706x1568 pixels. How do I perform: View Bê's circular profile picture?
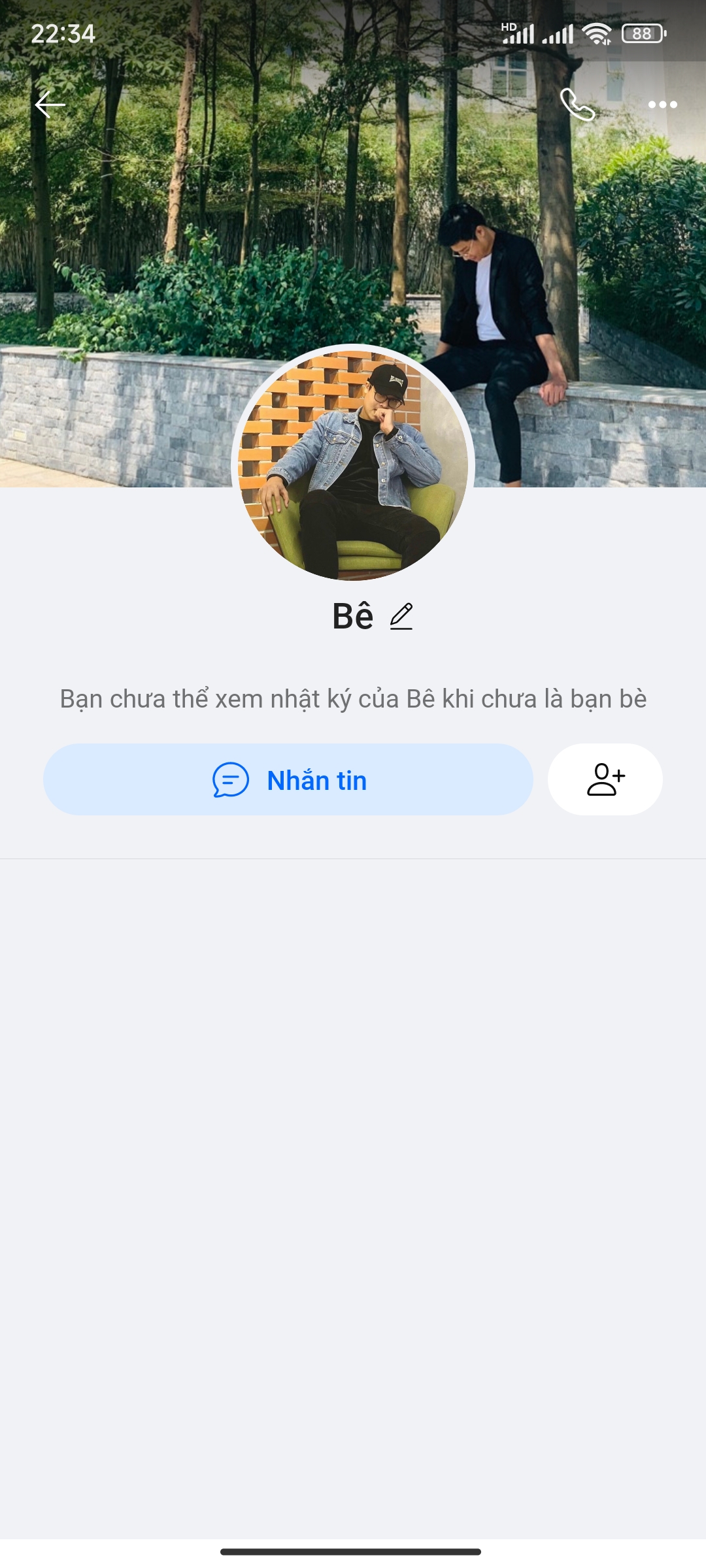(x=353, y=463)
